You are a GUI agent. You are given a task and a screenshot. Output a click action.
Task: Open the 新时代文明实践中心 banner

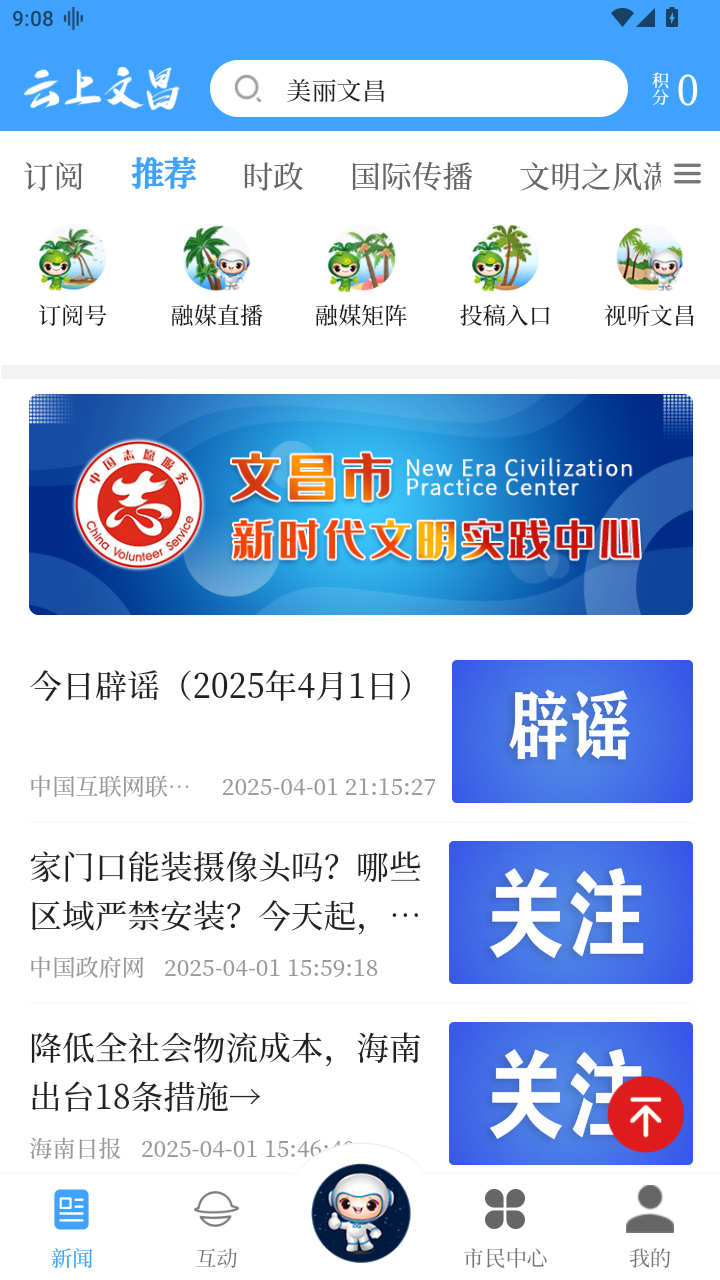pyautogui.click(x=361, y=504)
